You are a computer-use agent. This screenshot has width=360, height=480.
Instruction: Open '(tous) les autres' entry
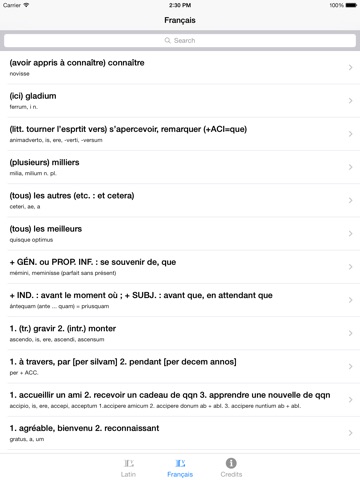click(180, 200)
